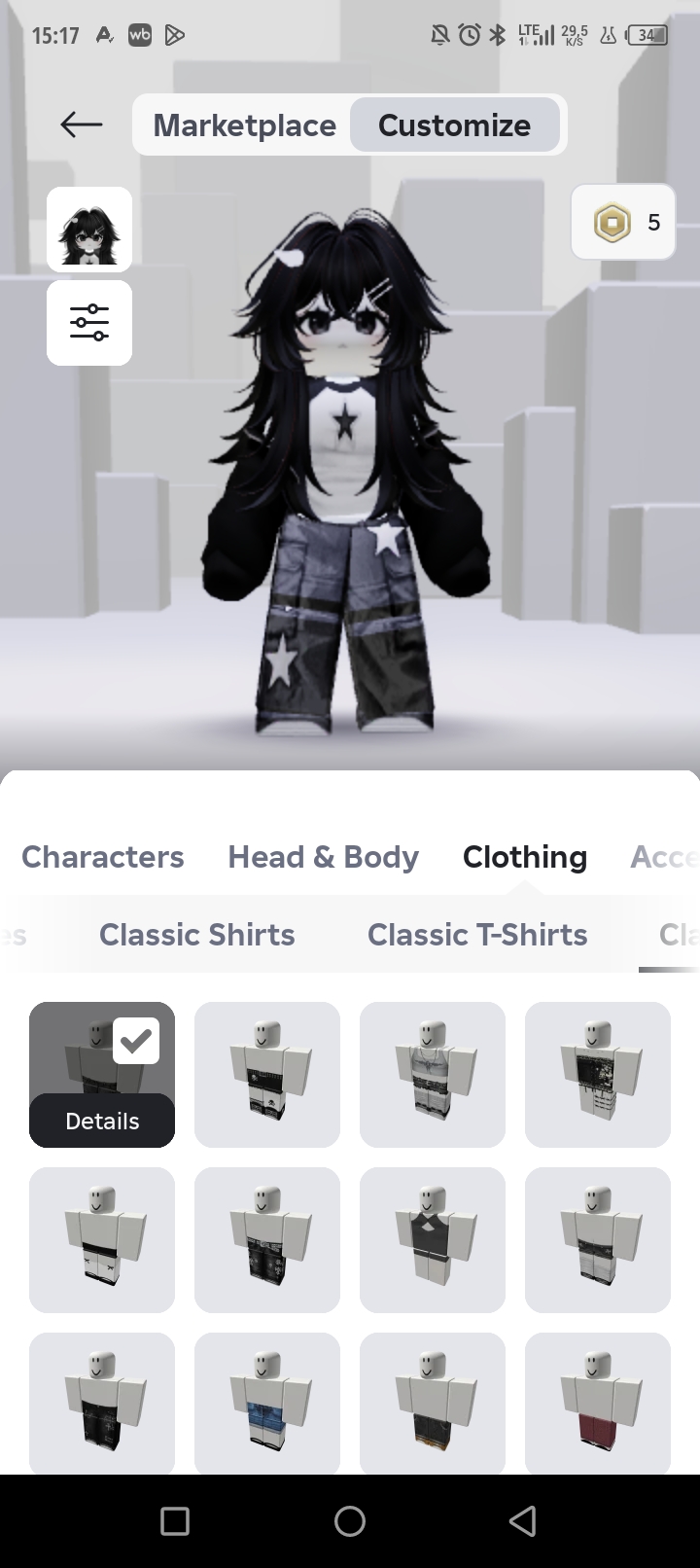This screenshot has height=1568, width=700.
Task: Uncheck the equipped clothing item checkmark
Action: [136, 1041]
